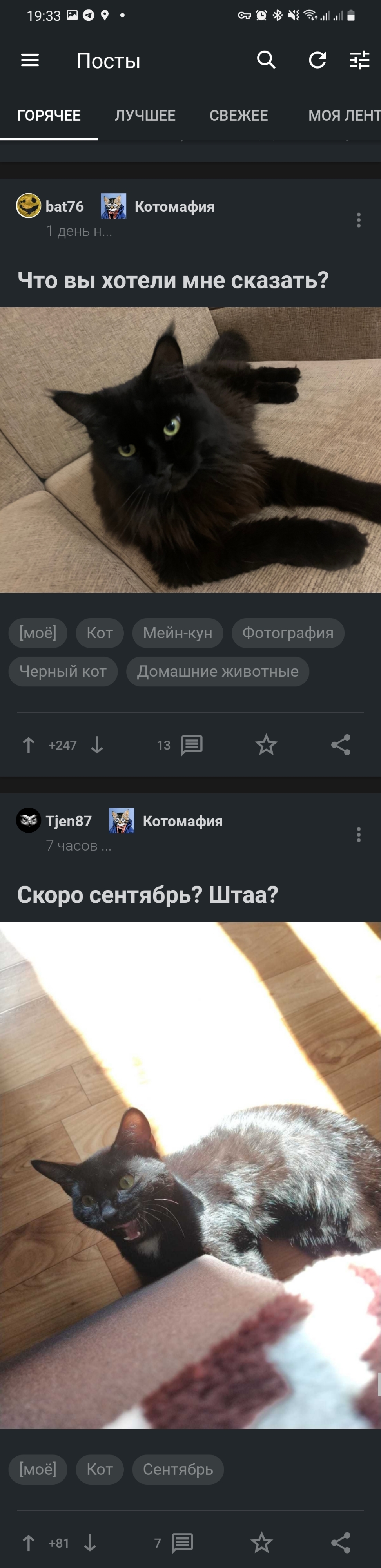Image resolution: width=381 pixels, height=1568 pixels.
Task: Open the МОЯ ЛЕНТА tab
Action: click(344, 116)
